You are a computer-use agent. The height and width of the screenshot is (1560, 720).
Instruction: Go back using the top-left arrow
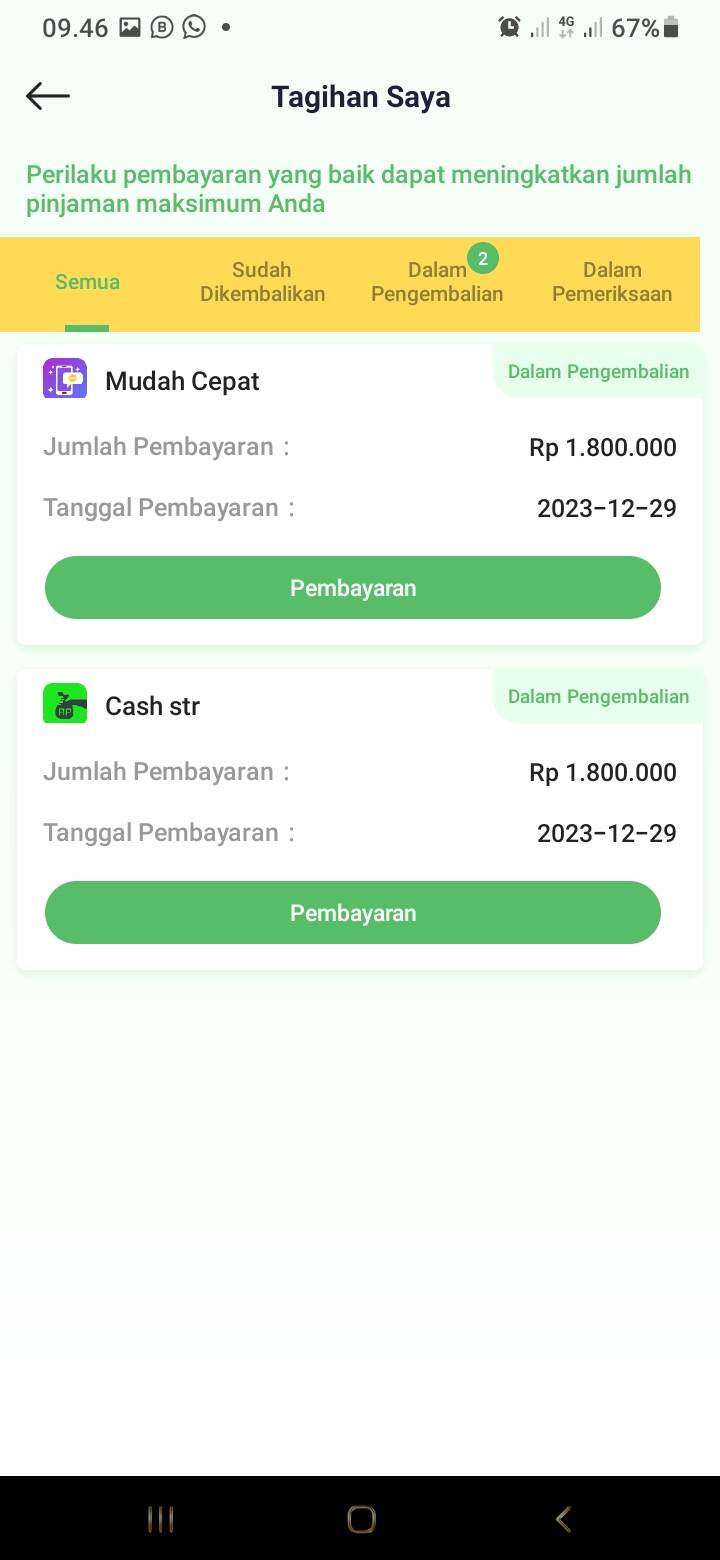tap(48, 96)
